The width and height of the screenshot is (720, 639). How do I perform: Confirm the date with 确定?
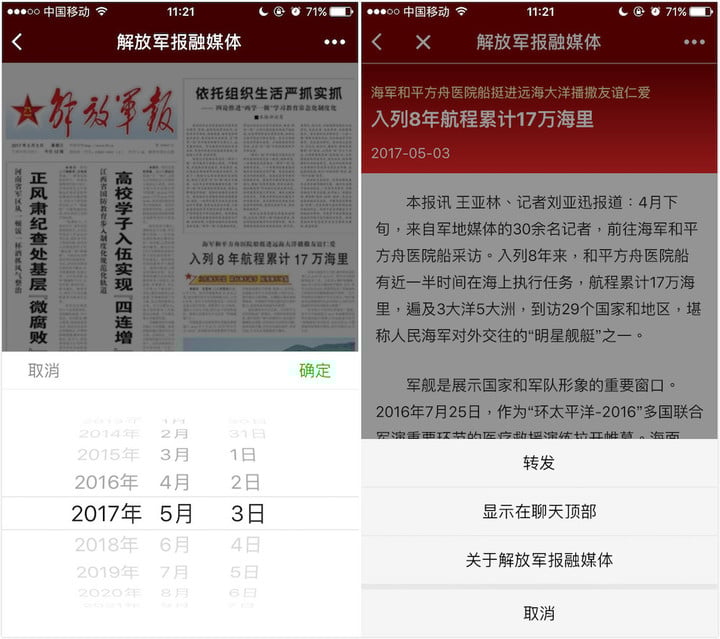(x=314, y=370)
